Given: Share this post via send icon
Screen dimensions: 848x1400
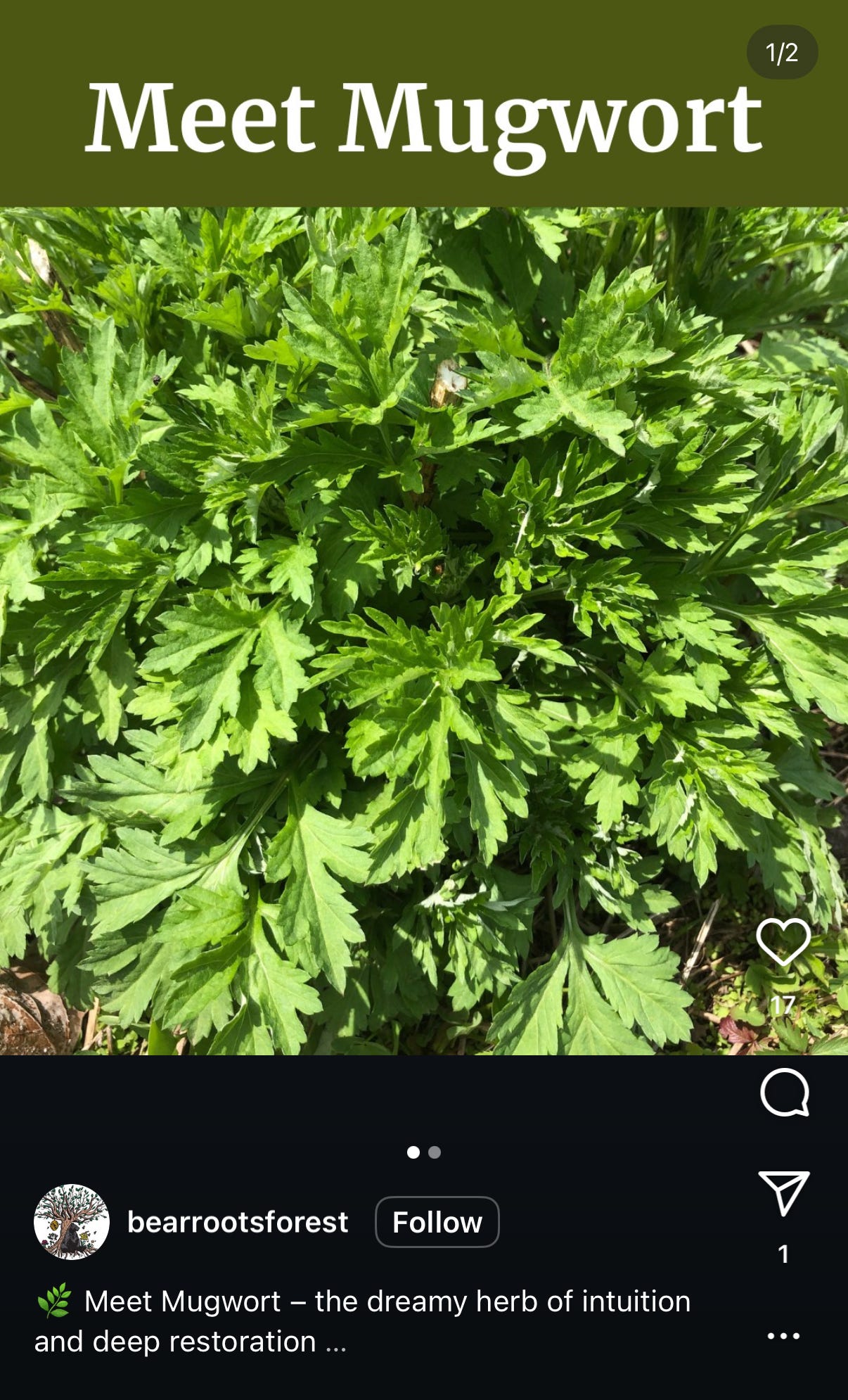Looking at the screenshot, I should point(783,1193).
